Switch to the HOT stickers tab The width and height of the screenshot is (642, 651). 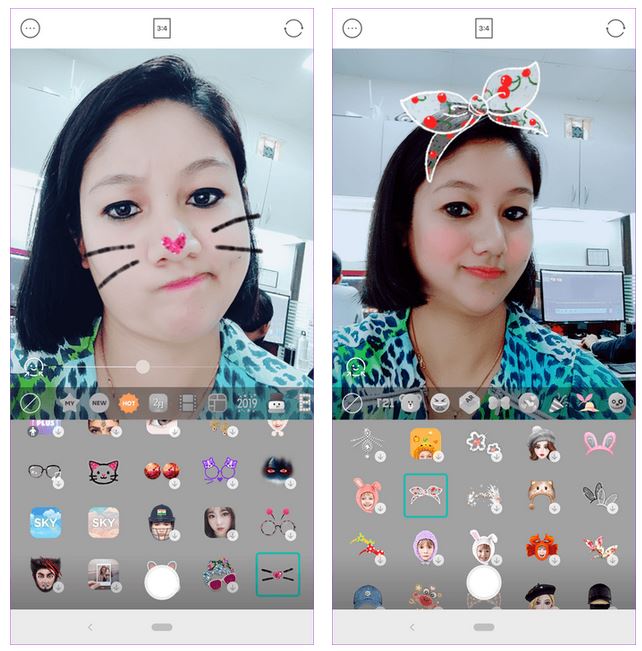[x=128, y=403]
